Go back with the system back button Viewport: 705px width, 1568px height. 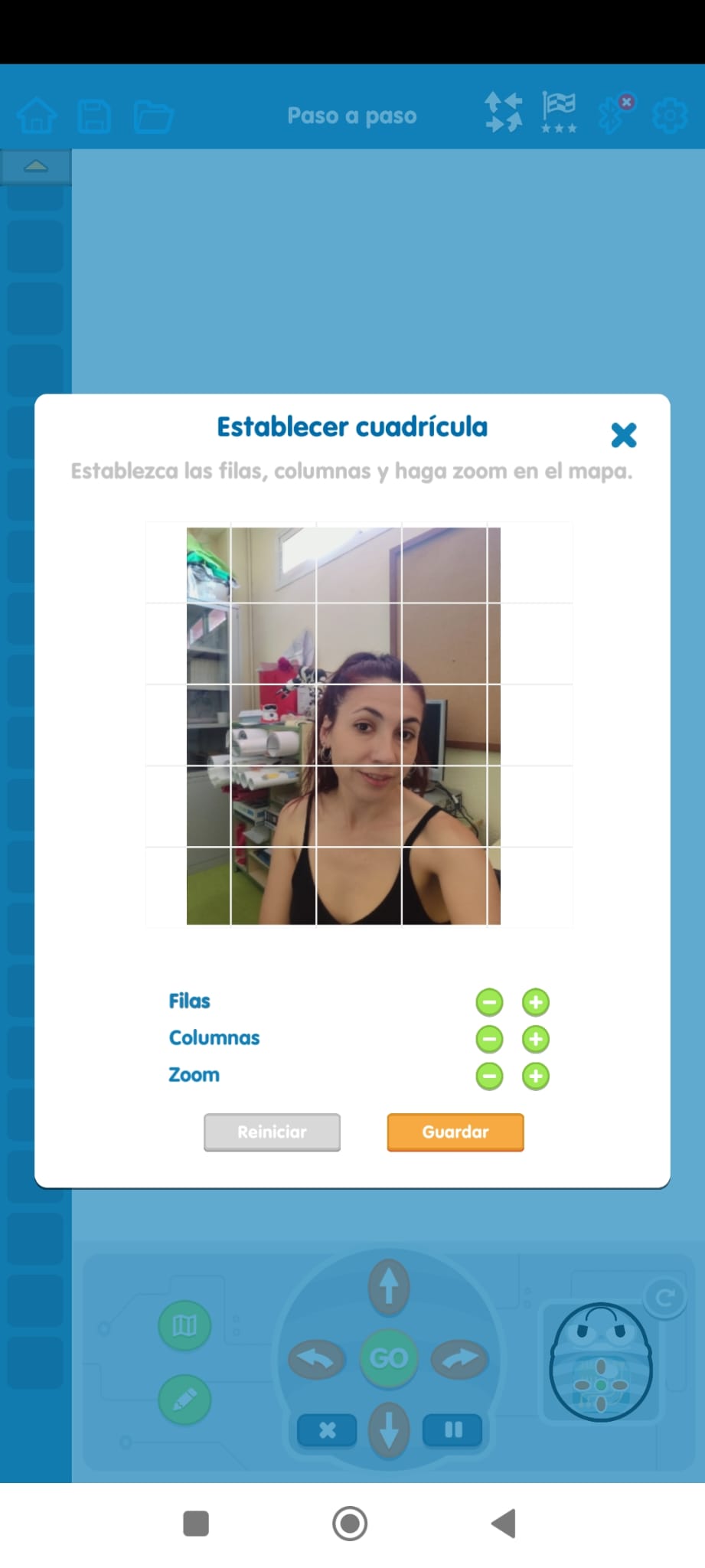pos(504,1524)
